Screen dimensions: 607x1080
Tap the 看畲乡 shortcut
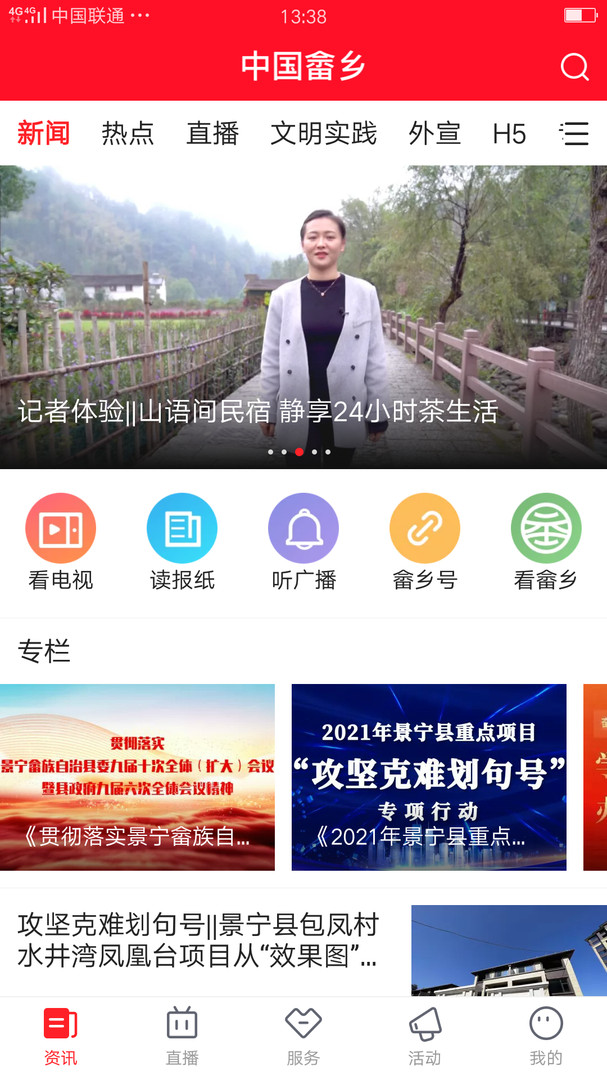tap(546, 541)
